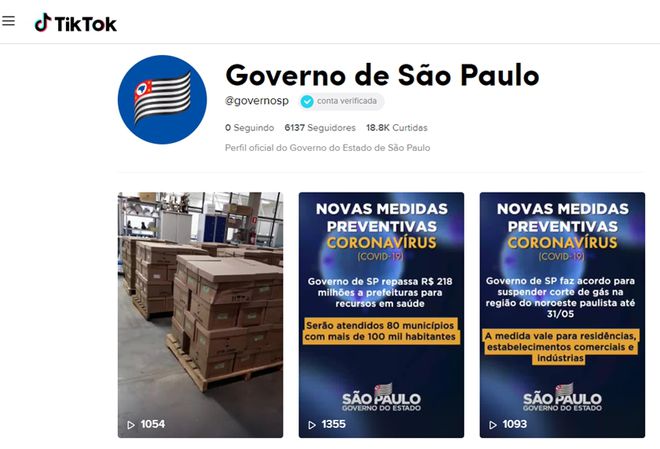The image size is (660, 449).
Task: Go to the TikTok home logo
Action: tap(75, 23)
